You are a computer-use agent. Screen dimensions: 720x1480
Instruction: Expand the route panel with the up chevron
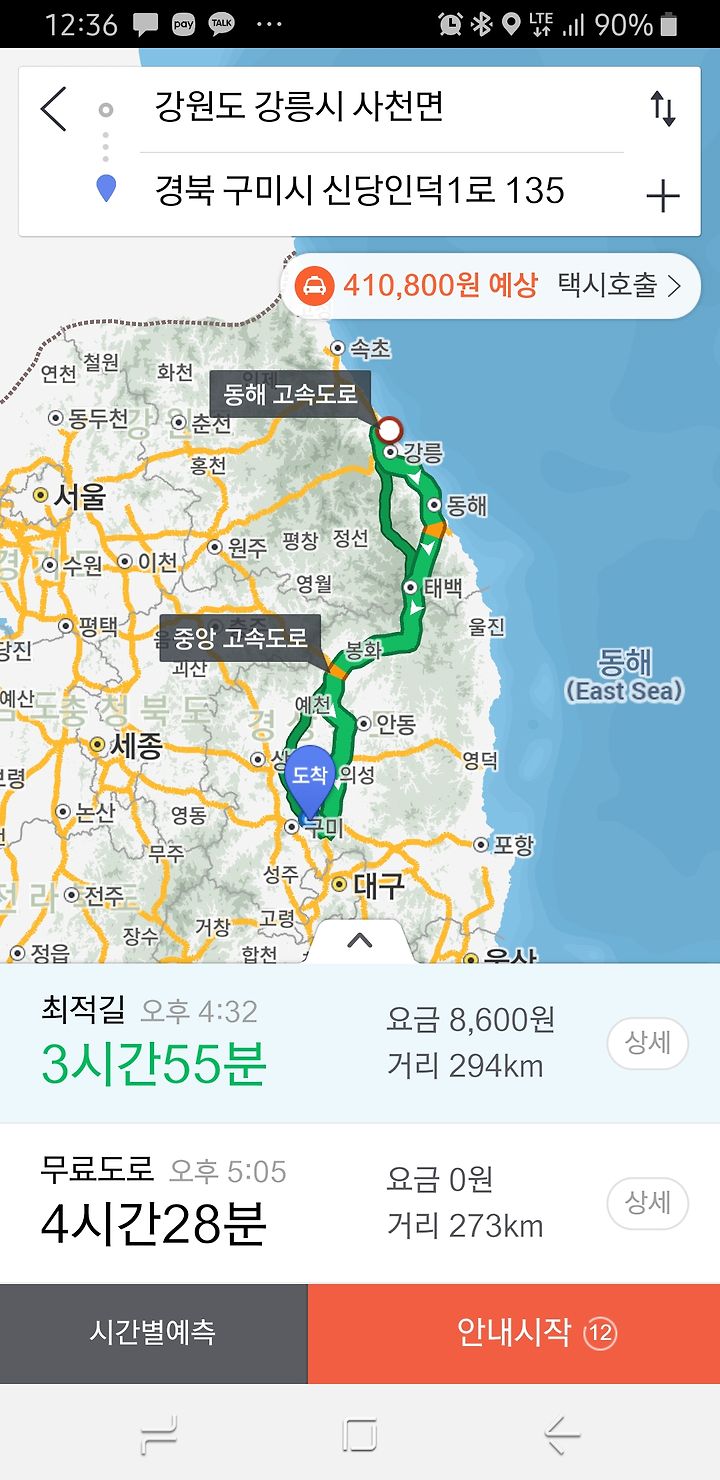point(359,941)
